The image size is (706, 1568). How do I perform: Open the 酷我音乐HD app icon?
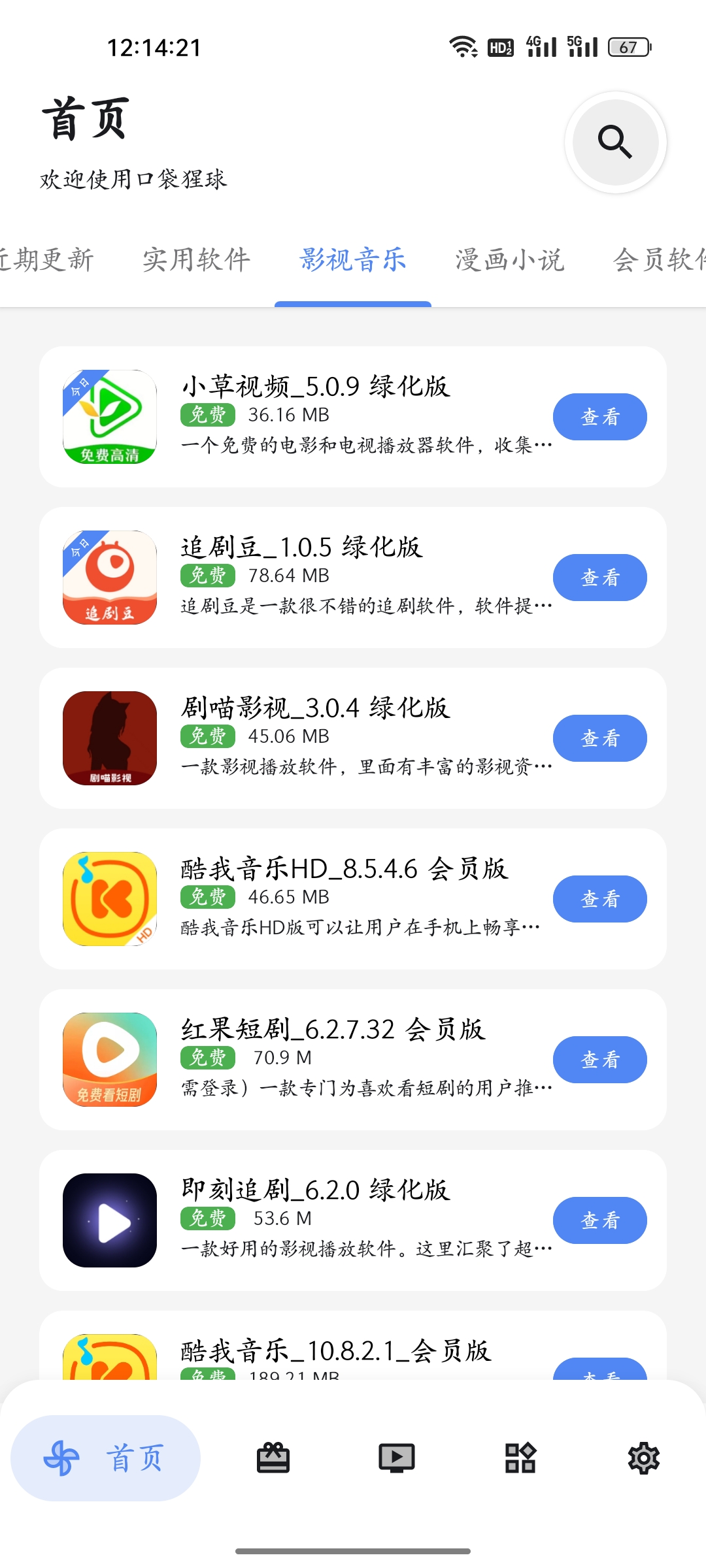(x=110, y=899)
